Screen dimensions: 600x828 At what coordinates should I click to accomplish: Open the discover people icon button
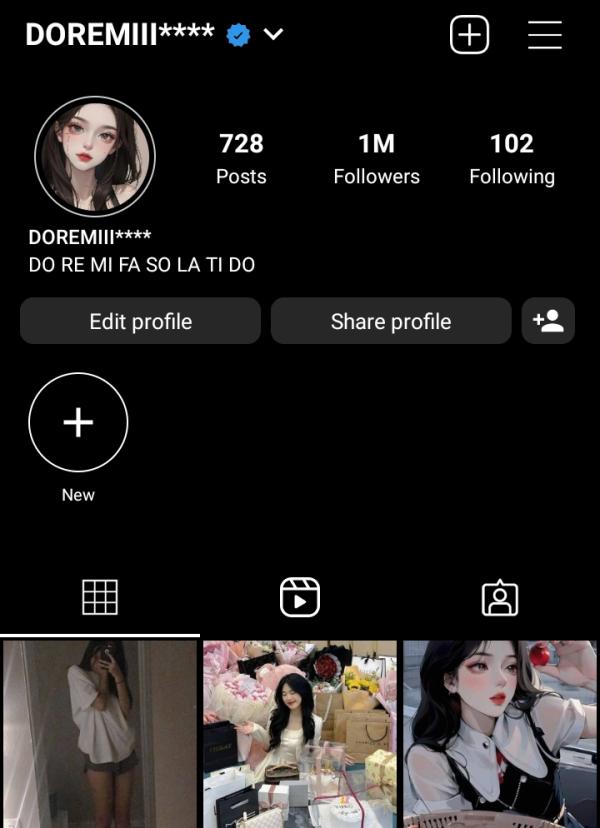(x=548, y=321)
